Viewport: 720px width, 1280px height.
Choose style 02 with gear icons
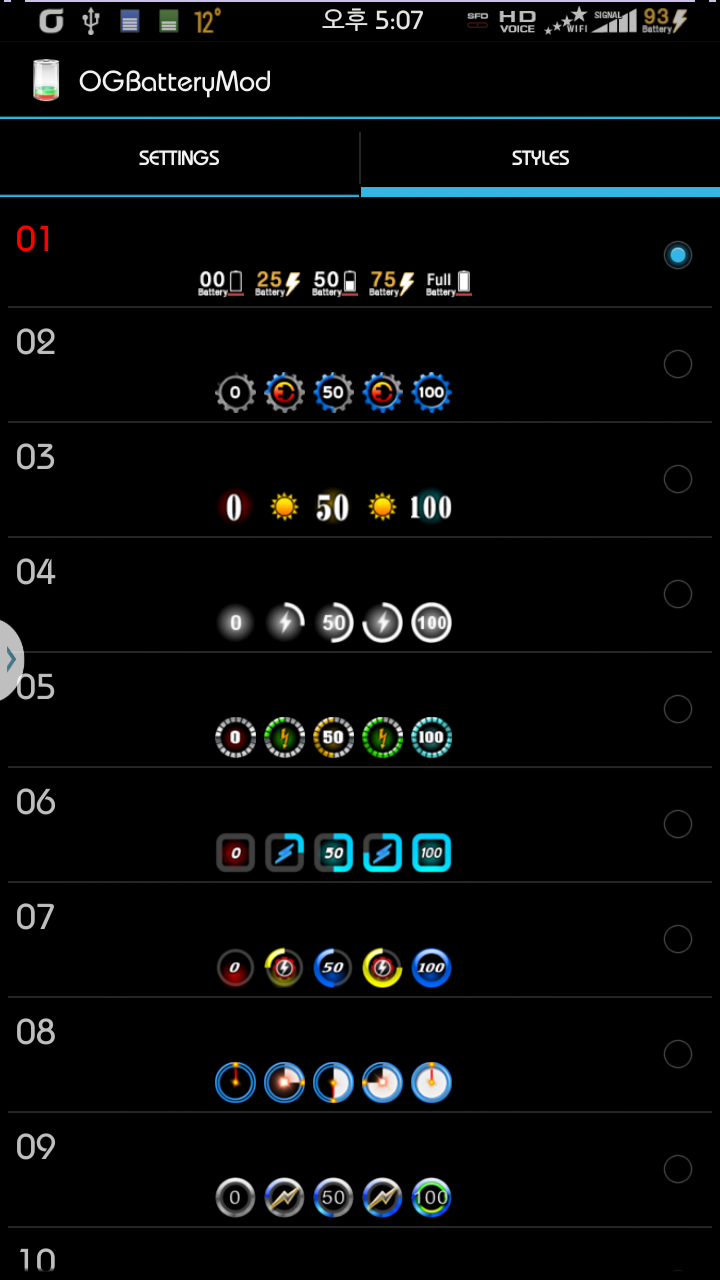pos(677,364)
